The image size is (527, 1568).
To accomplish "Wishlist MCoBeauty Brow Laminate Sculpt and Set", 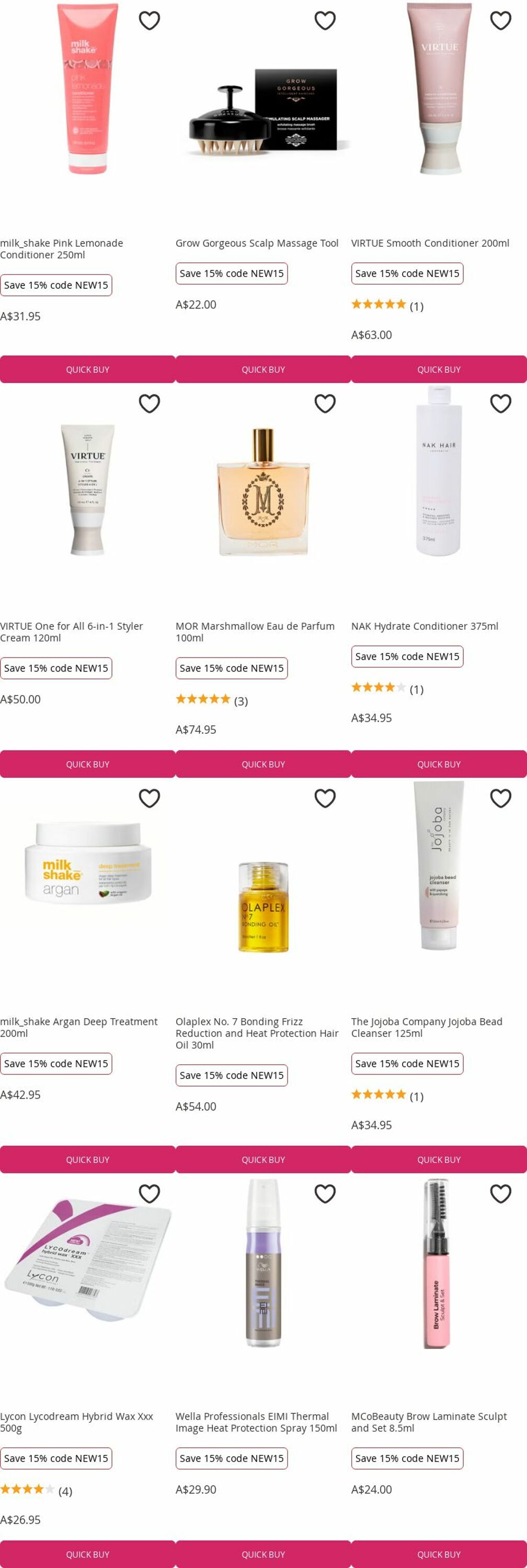I will point(500,1194).
